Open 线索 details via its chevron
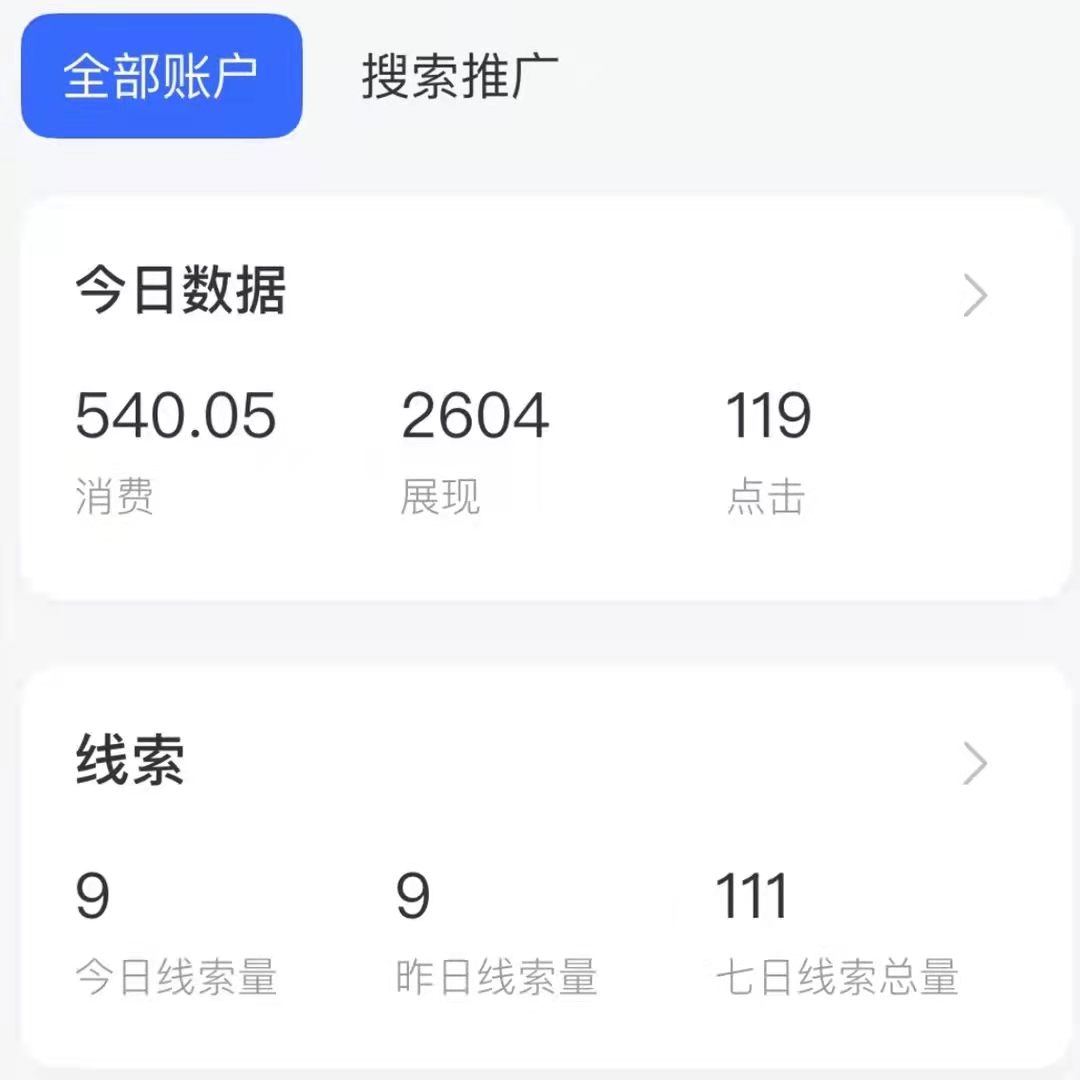Image resolution: width=1080 pixels, height=1080 pixels. [975, 764]
